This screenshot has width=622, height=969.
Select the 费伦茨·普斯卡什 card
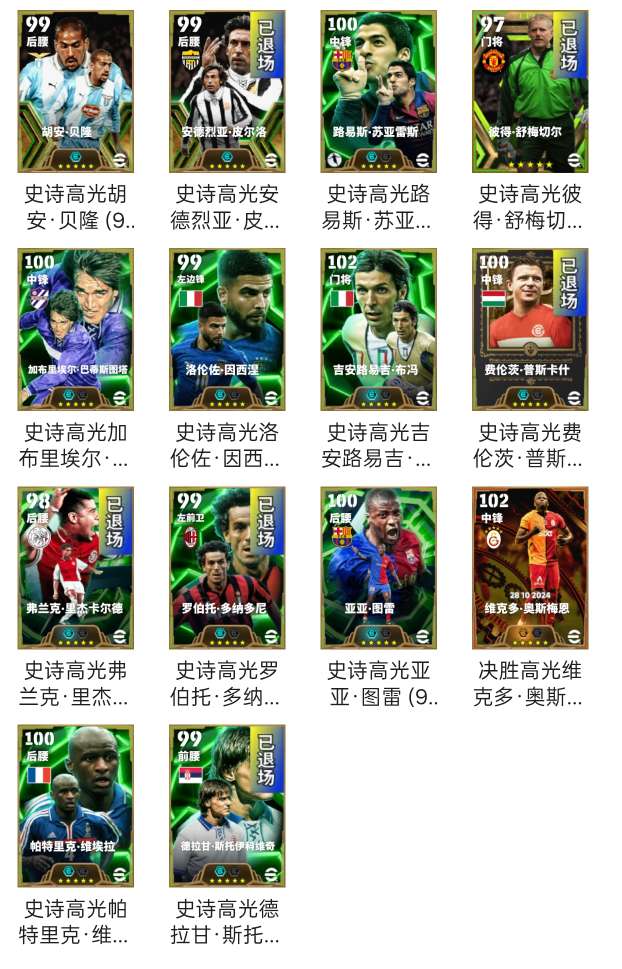[530, 330]
